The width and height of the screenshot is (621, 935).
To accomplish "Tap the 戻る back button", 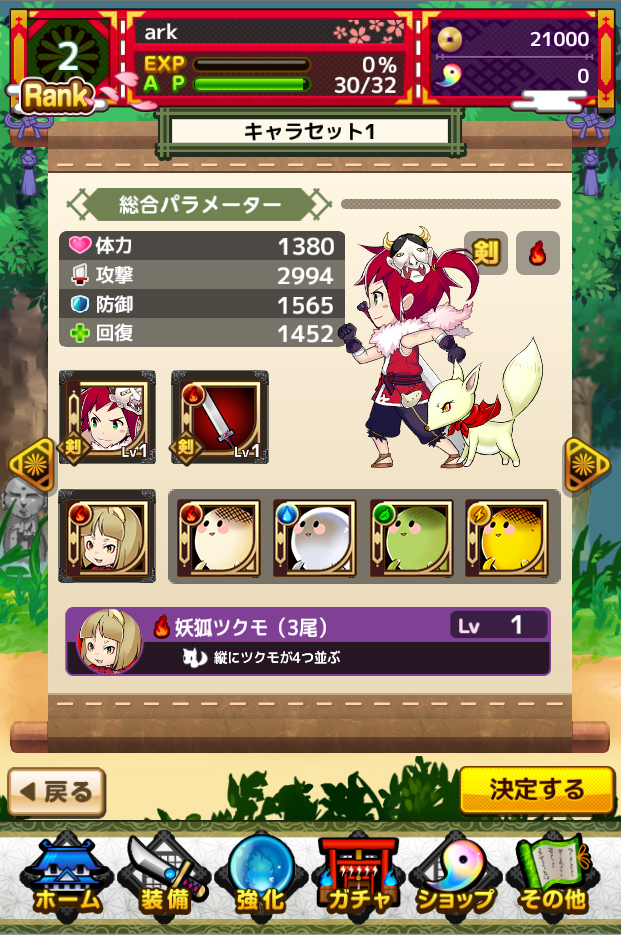I will click(57, 792).
